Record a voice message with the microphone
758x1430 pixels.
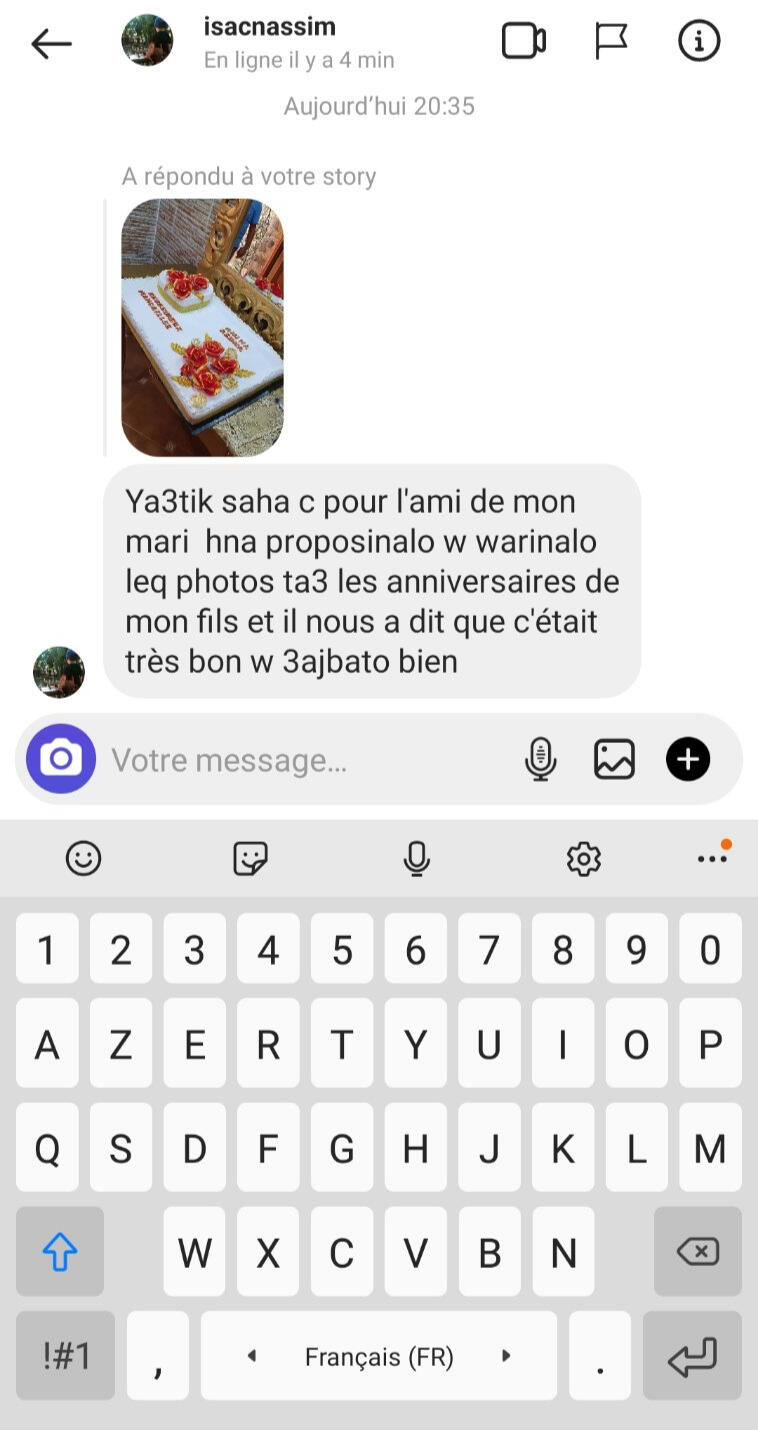click(541, 760)
